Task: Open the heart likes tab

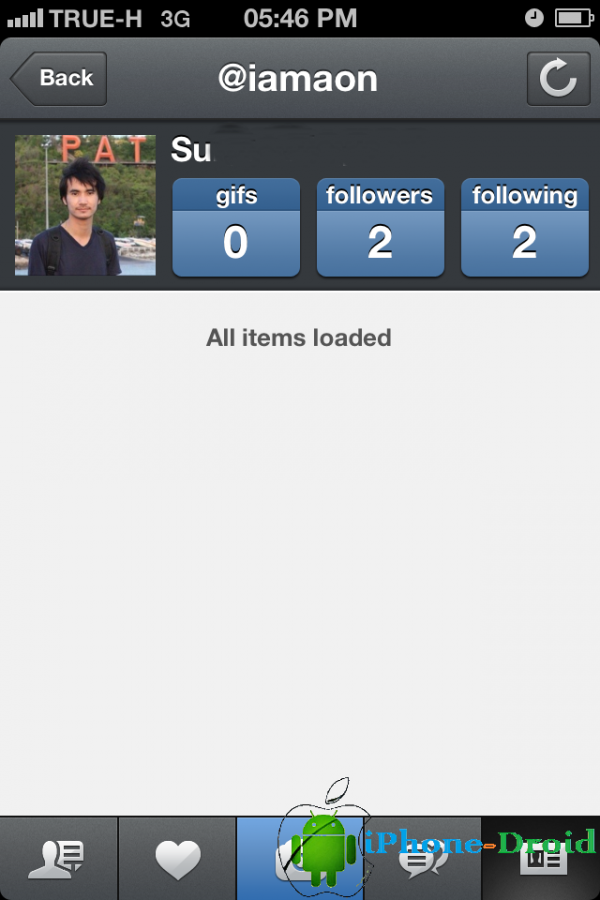Action: click(177, 858)
